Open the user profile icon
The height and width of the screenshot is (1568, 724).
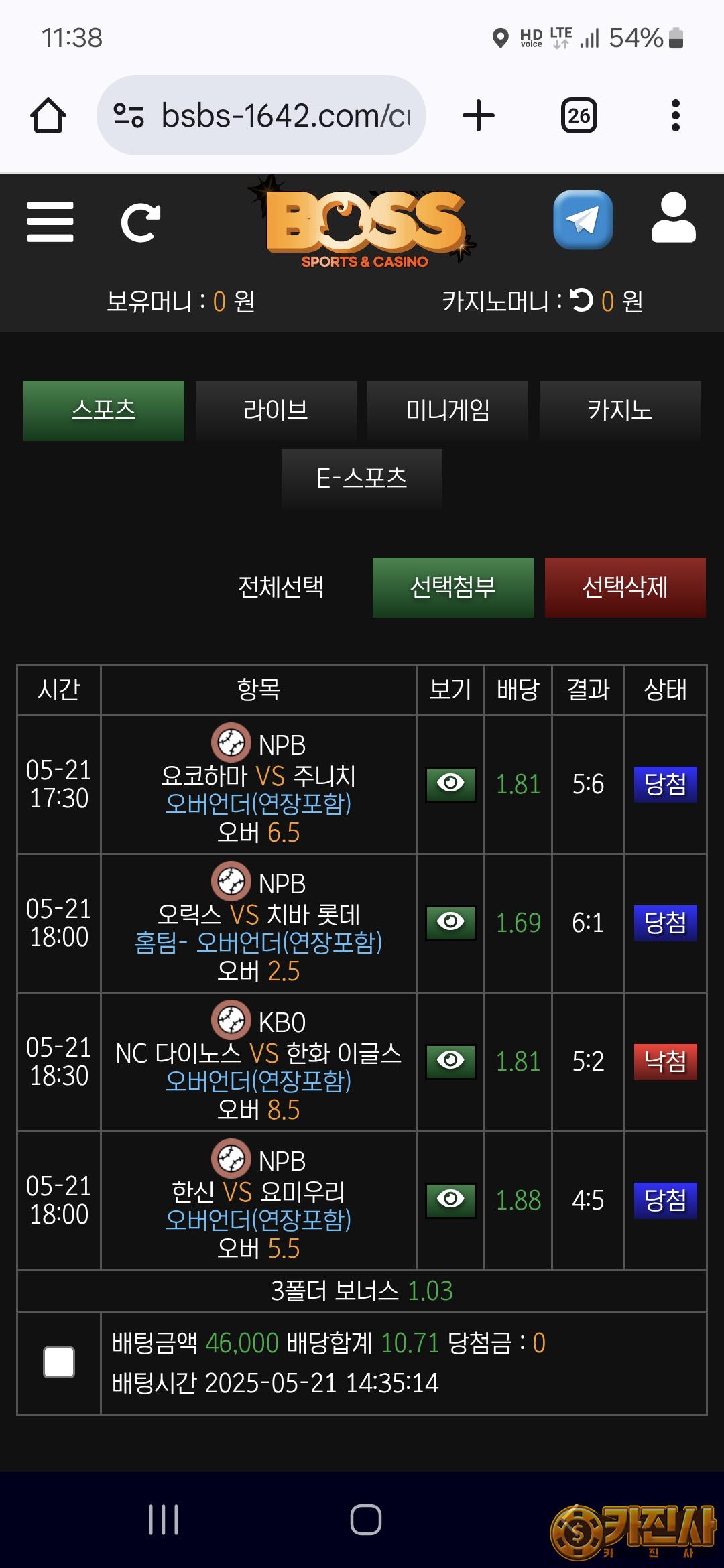673,218
